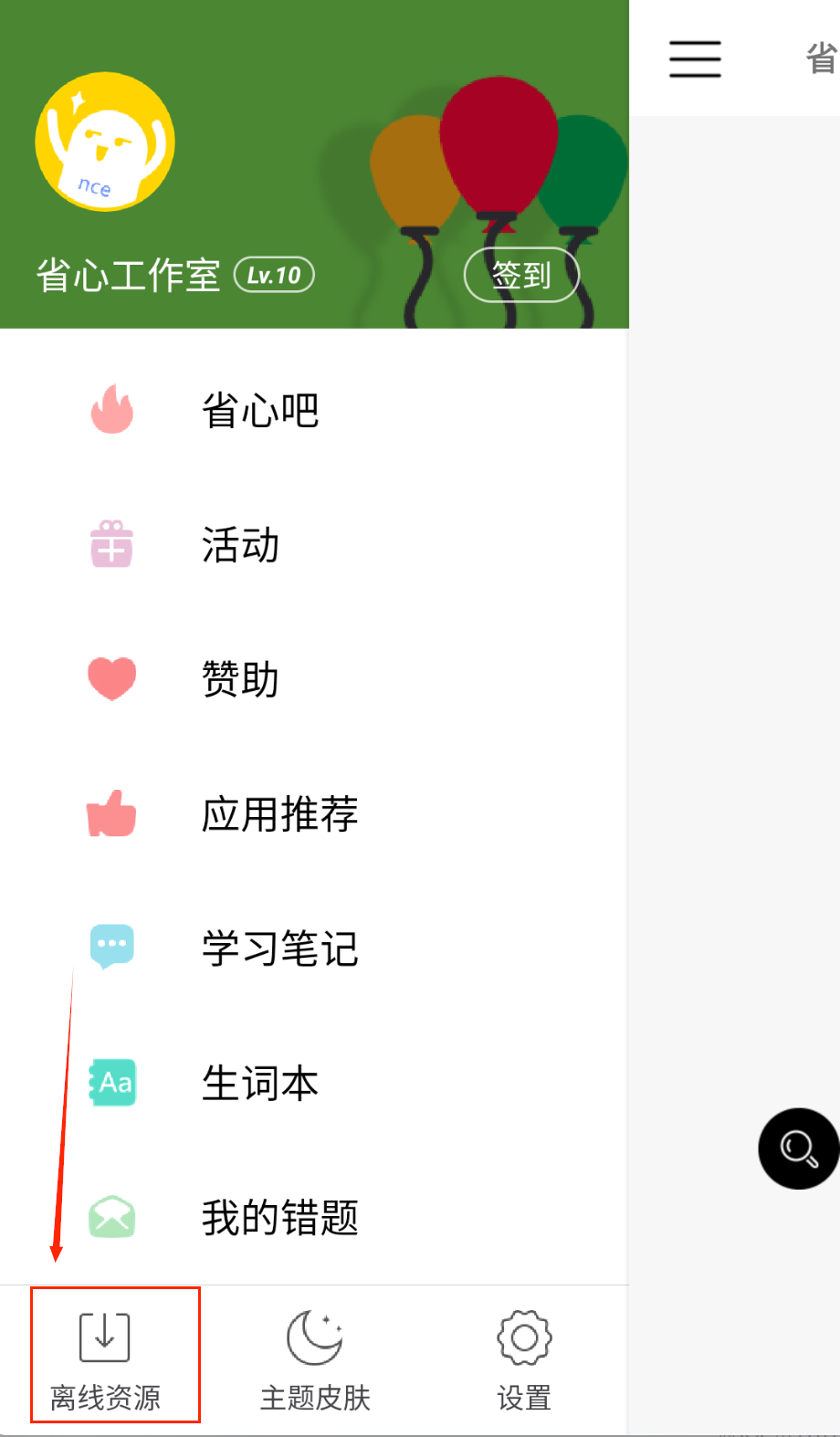Go to 学习笔记 study notes
This screenshot has width=840, height=1437.
[x=279, y=948]
